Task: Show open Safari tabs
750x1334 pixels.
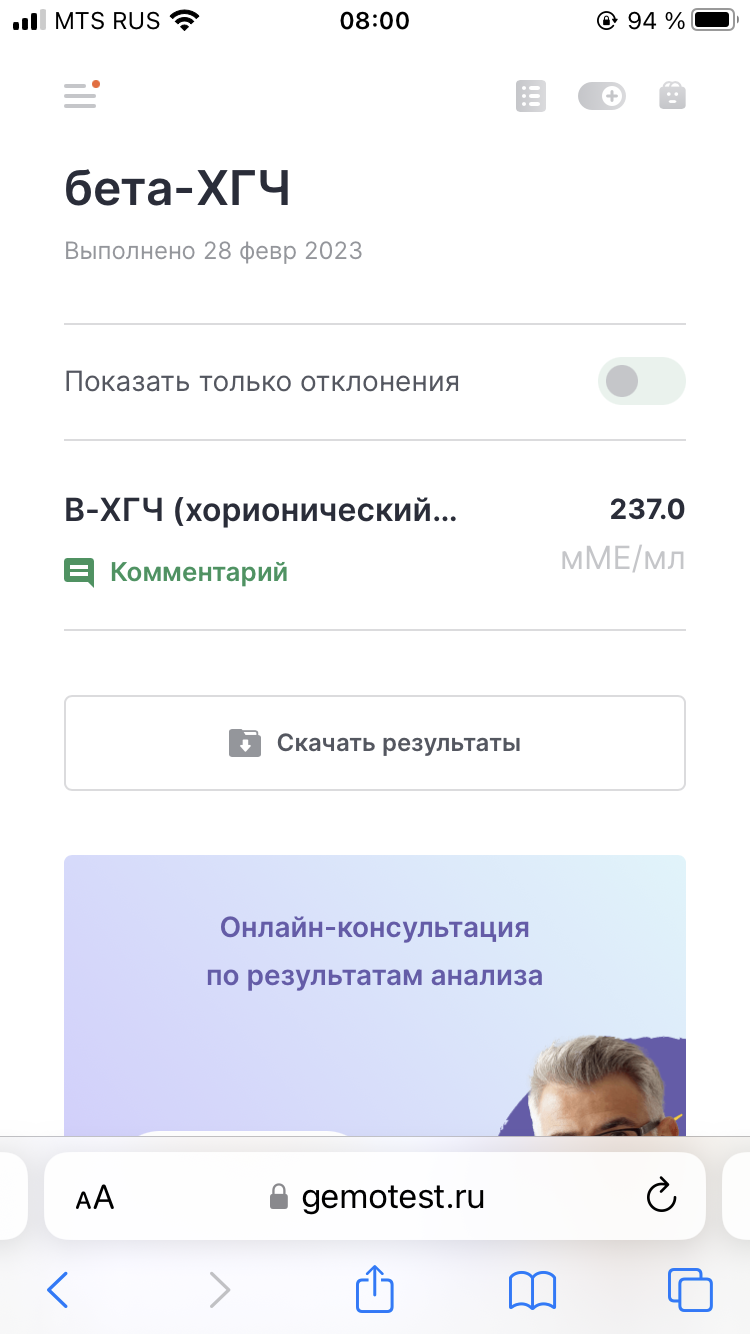Action: (x=690, y=1290)
